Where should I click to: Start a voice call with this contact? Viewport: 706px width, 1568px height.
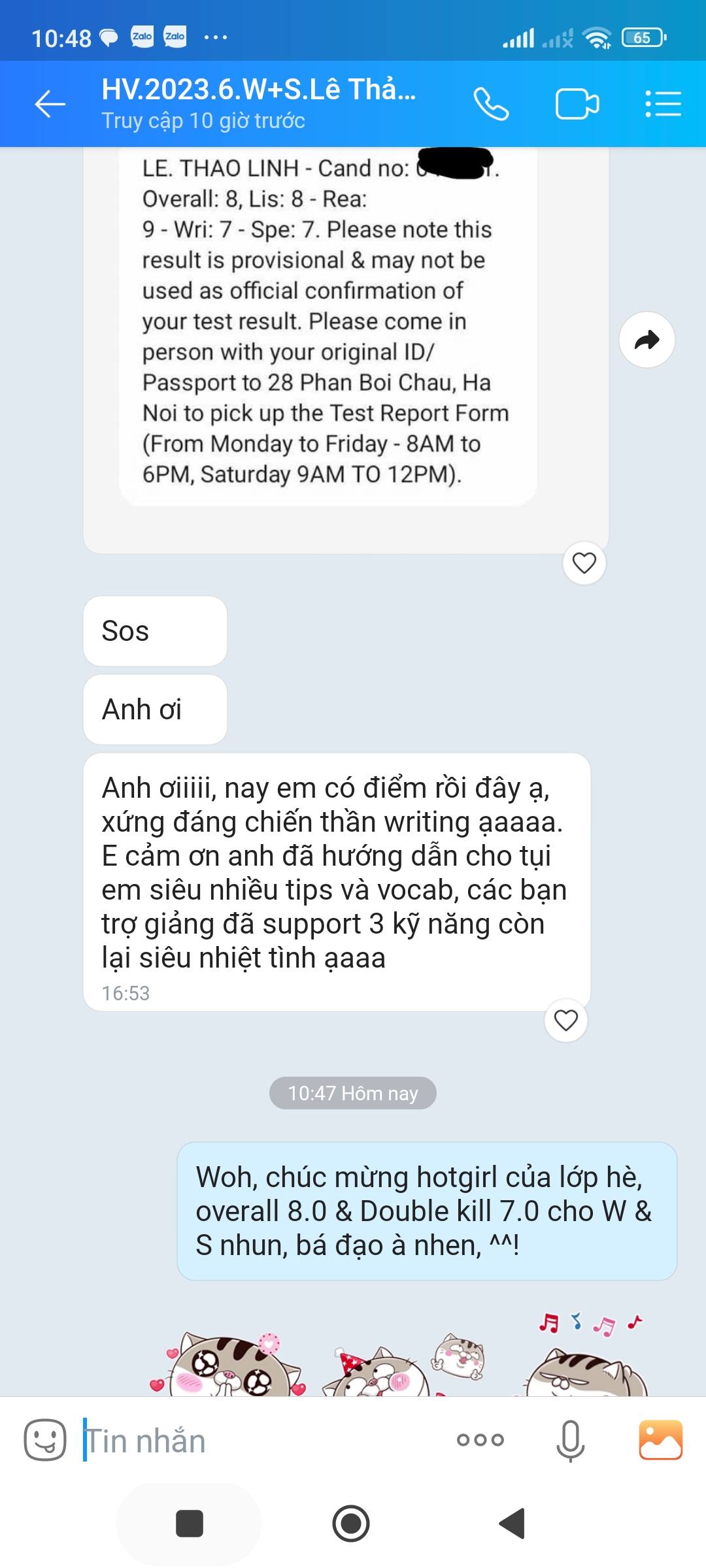point(491,105)
